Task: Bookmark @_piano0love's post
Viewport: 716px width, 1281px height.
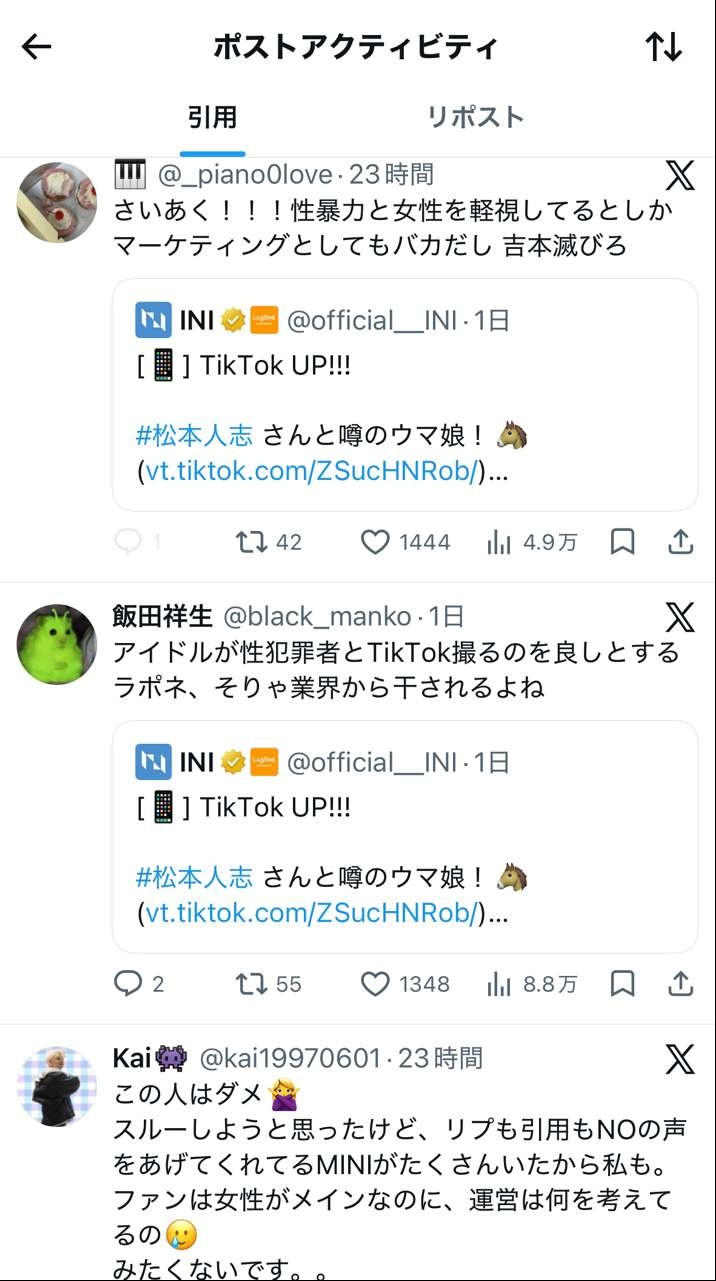Action: (622, 542)
